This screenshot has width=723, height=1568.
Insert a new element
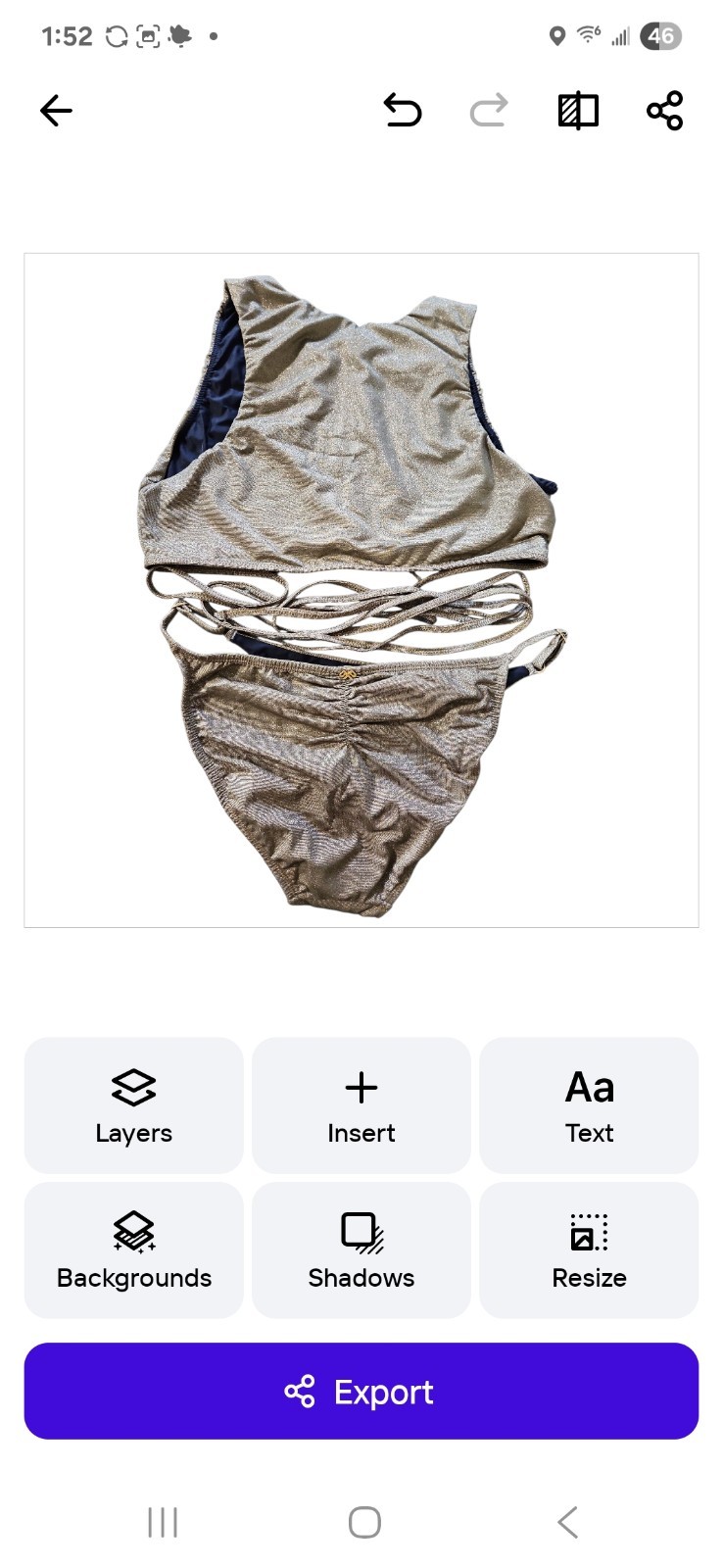pos(361,1105)
